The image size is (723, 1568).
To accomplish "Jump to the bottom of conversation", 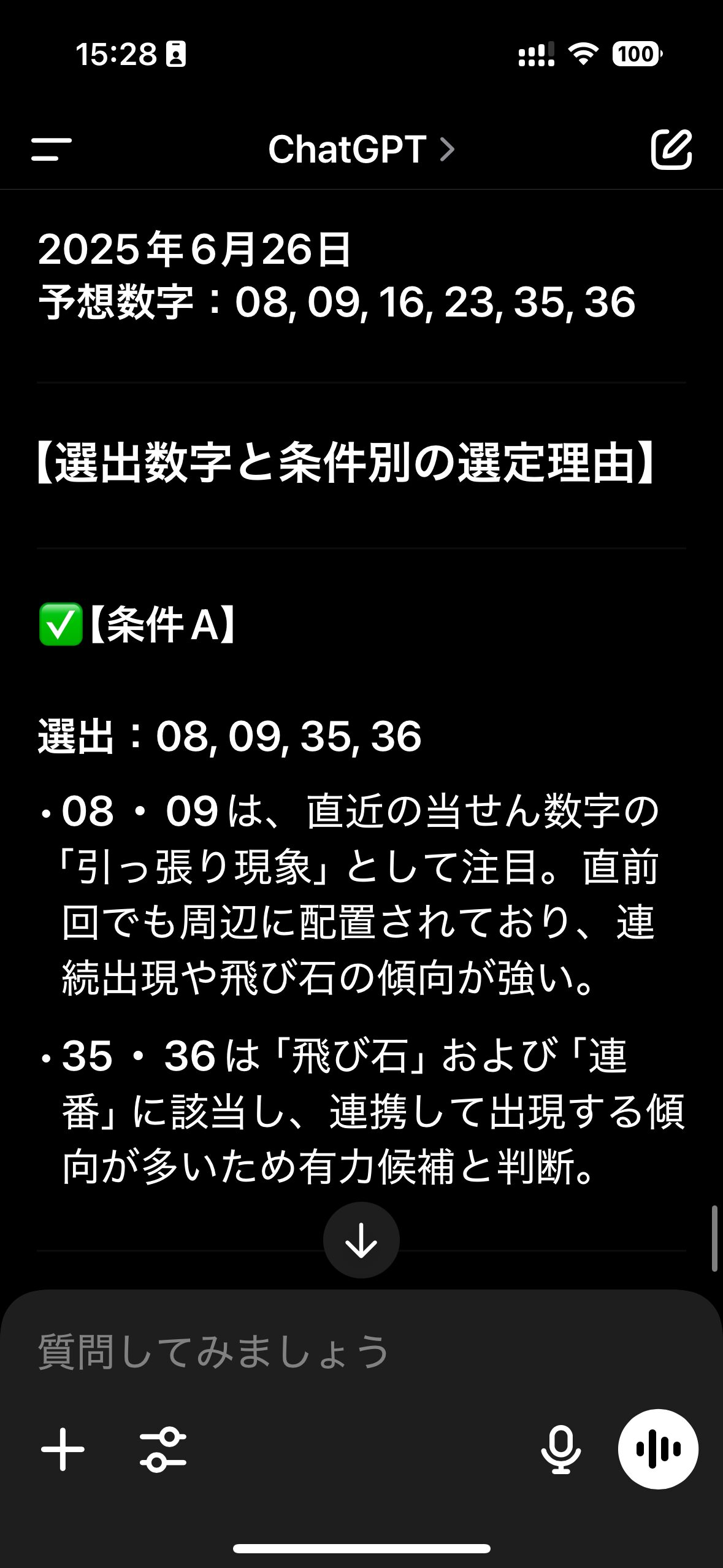I will click(x=361, y=1240).
